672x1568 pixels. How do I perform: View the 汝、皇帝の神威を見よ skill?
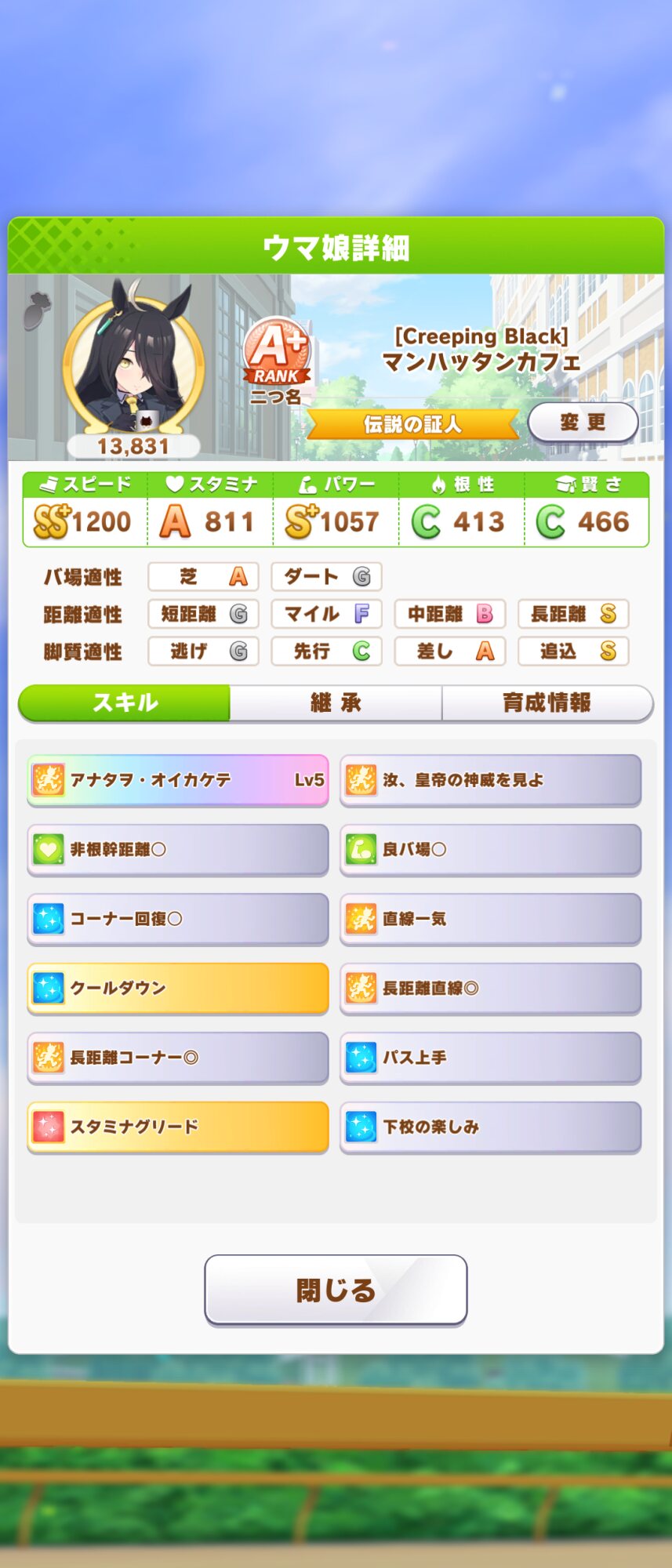tap(490, 780)
